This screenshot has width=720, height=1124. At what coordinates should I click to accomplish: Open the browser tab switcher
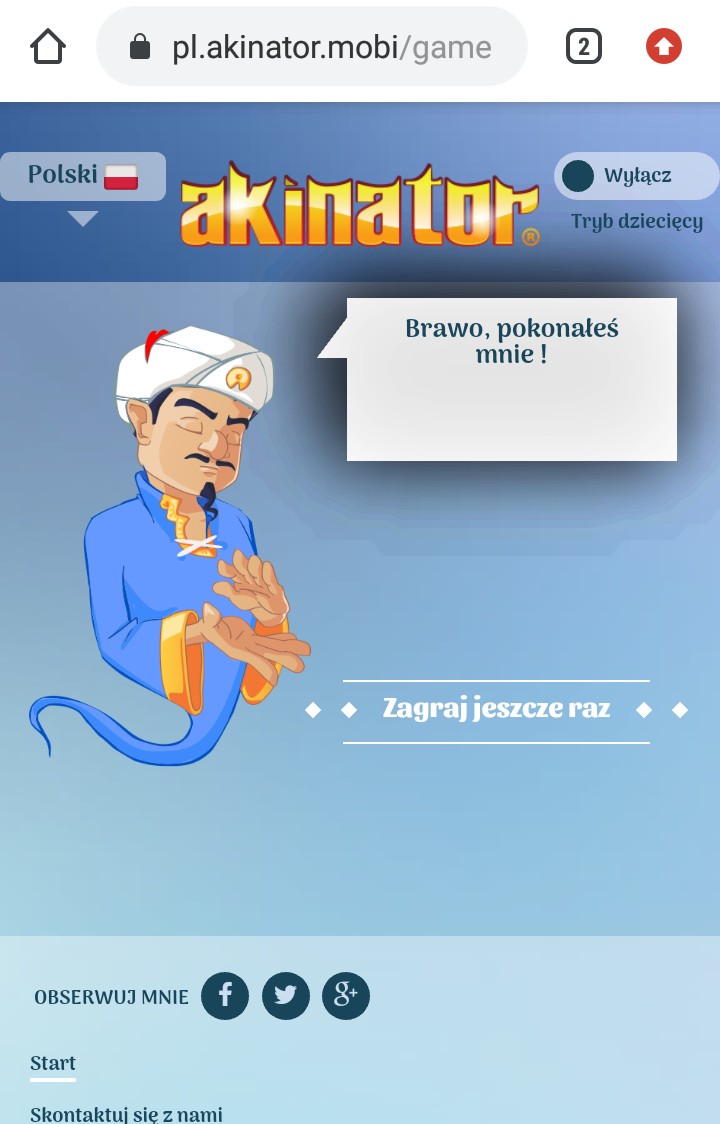[584, 47]
